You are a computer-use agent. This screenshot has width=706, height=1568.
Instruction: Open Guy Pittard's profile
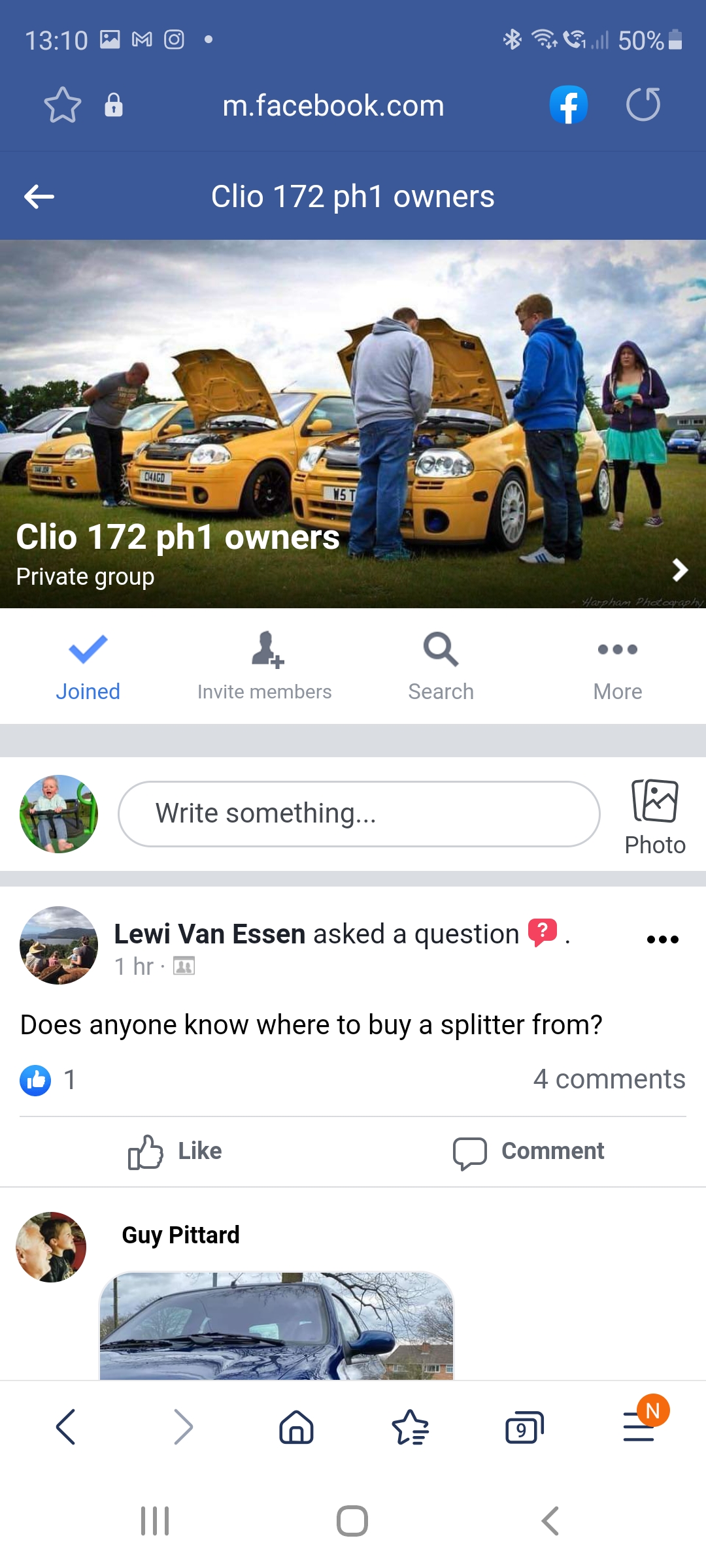tap(180, 1235)
